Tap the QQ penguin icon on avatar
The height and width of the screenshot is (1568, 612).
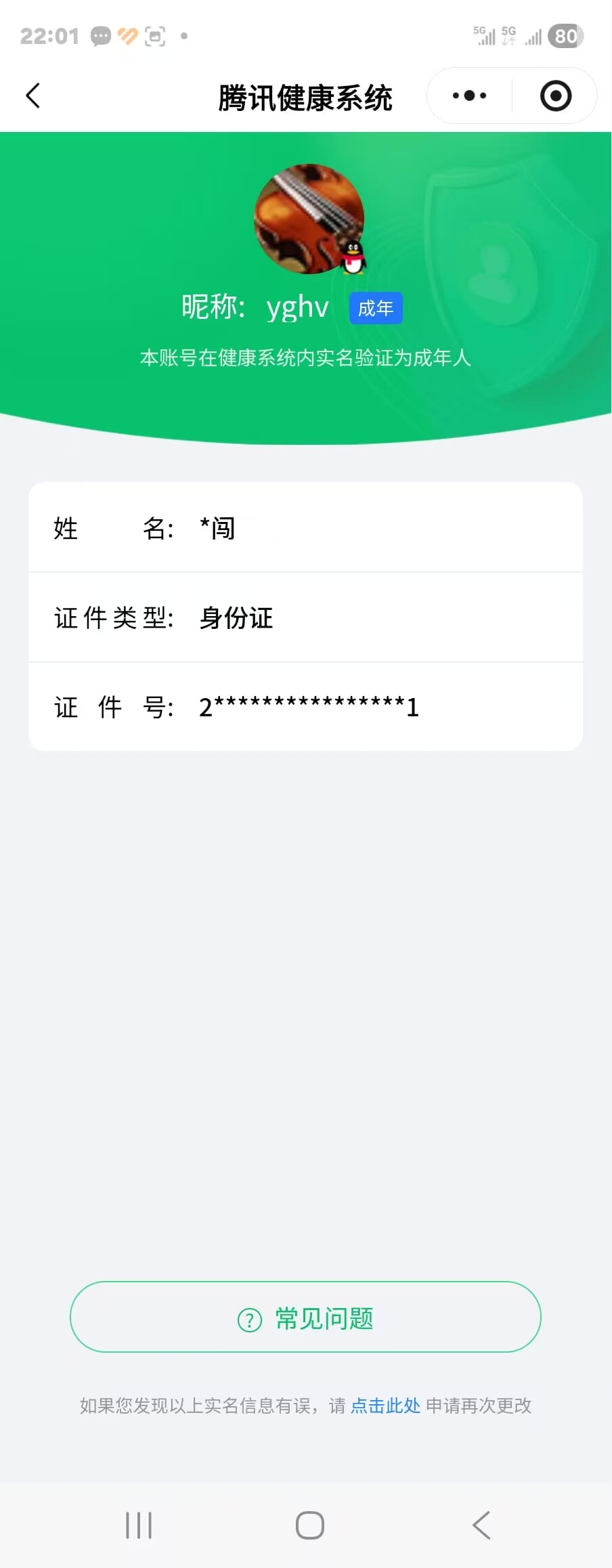pyautogui.click(x=351, y=259)
